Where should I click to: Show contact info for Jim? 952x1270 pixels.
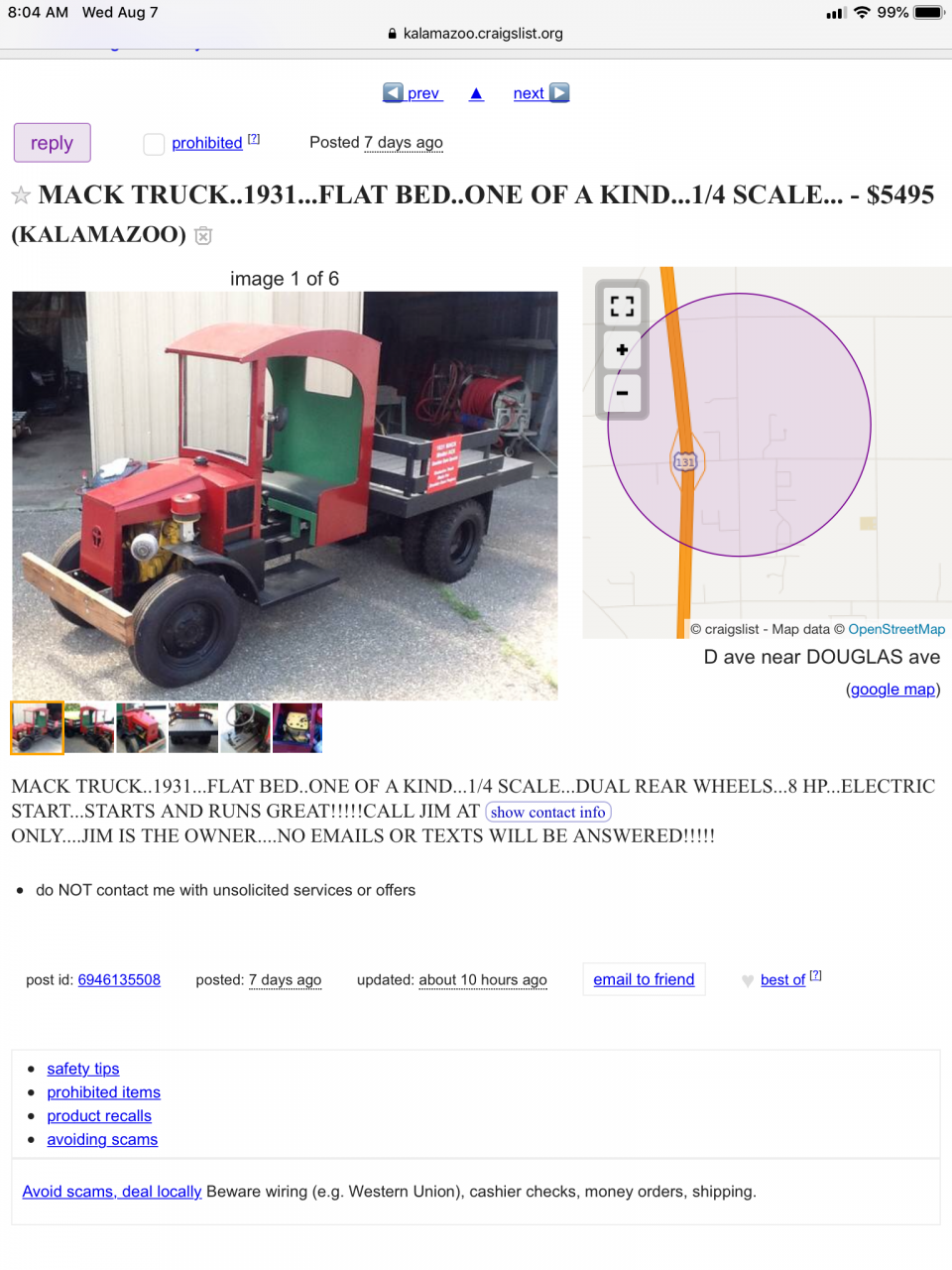(x=547, y=812)
